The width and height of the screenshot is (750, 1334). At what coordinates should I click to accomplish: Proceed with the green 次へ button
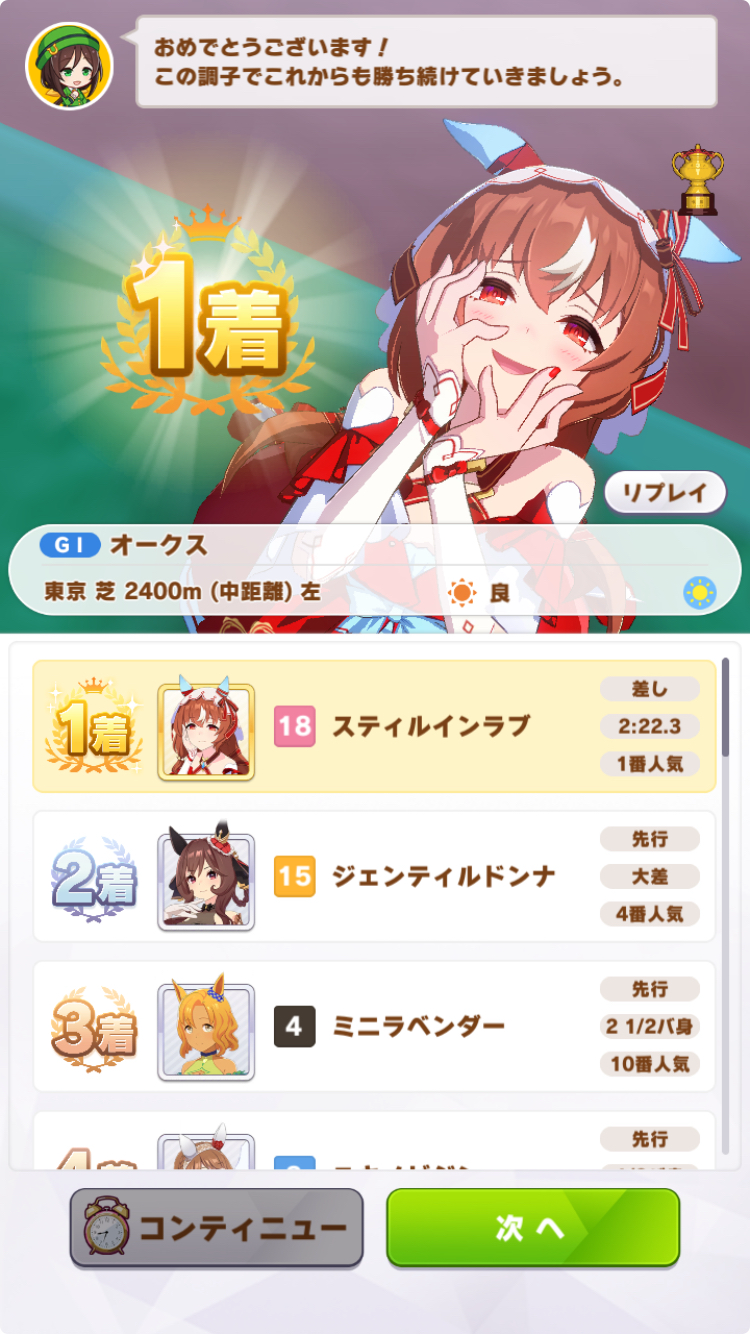click(532, 1227)
